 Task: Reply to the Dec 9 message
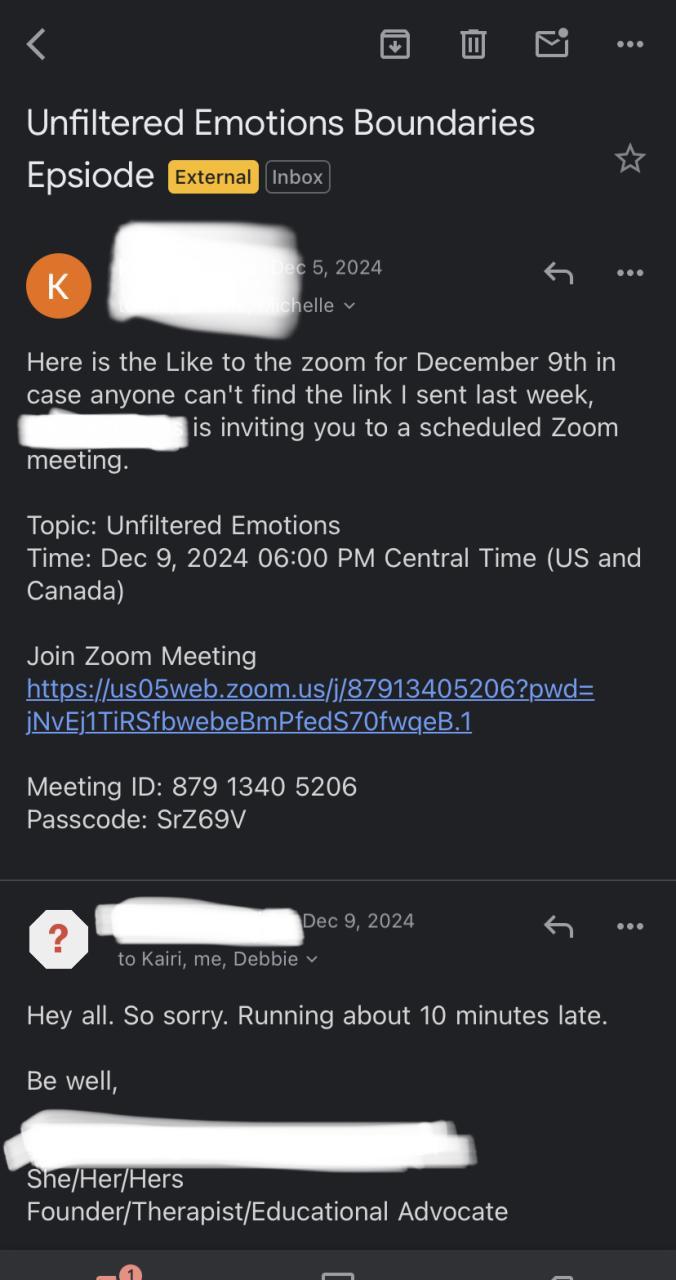558,927
